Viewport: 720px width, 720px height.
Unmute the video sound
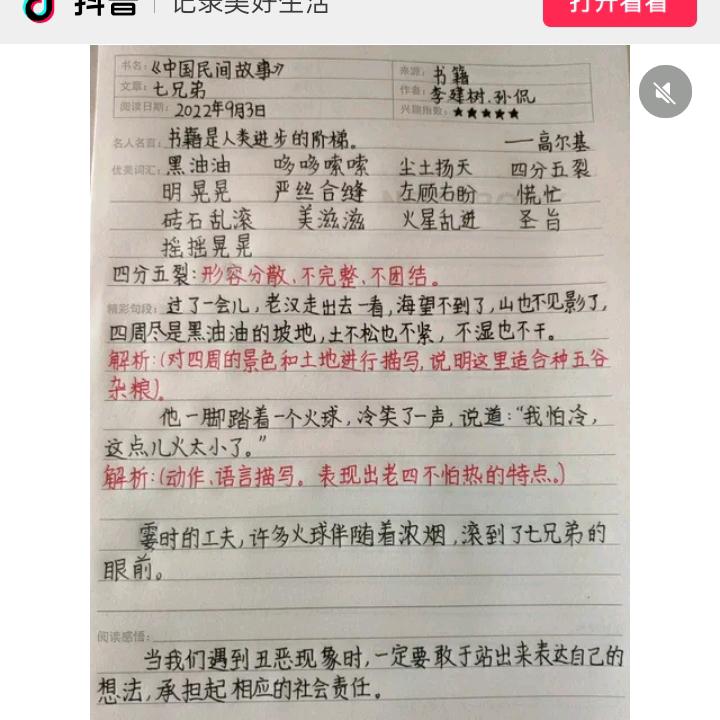[665, 92]
